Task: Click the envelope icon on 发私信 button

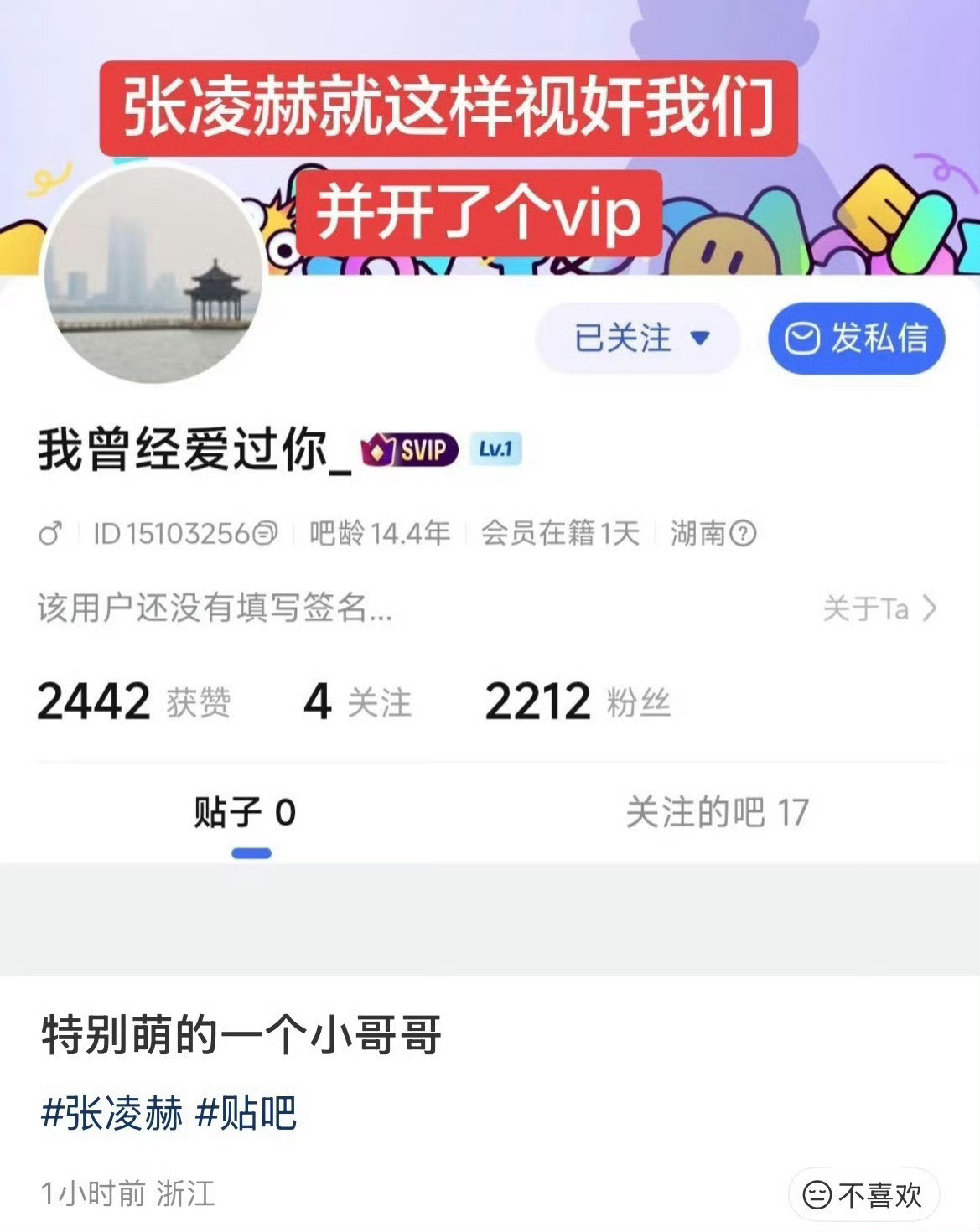Action: pyautogui.click(x=801, y=337)
